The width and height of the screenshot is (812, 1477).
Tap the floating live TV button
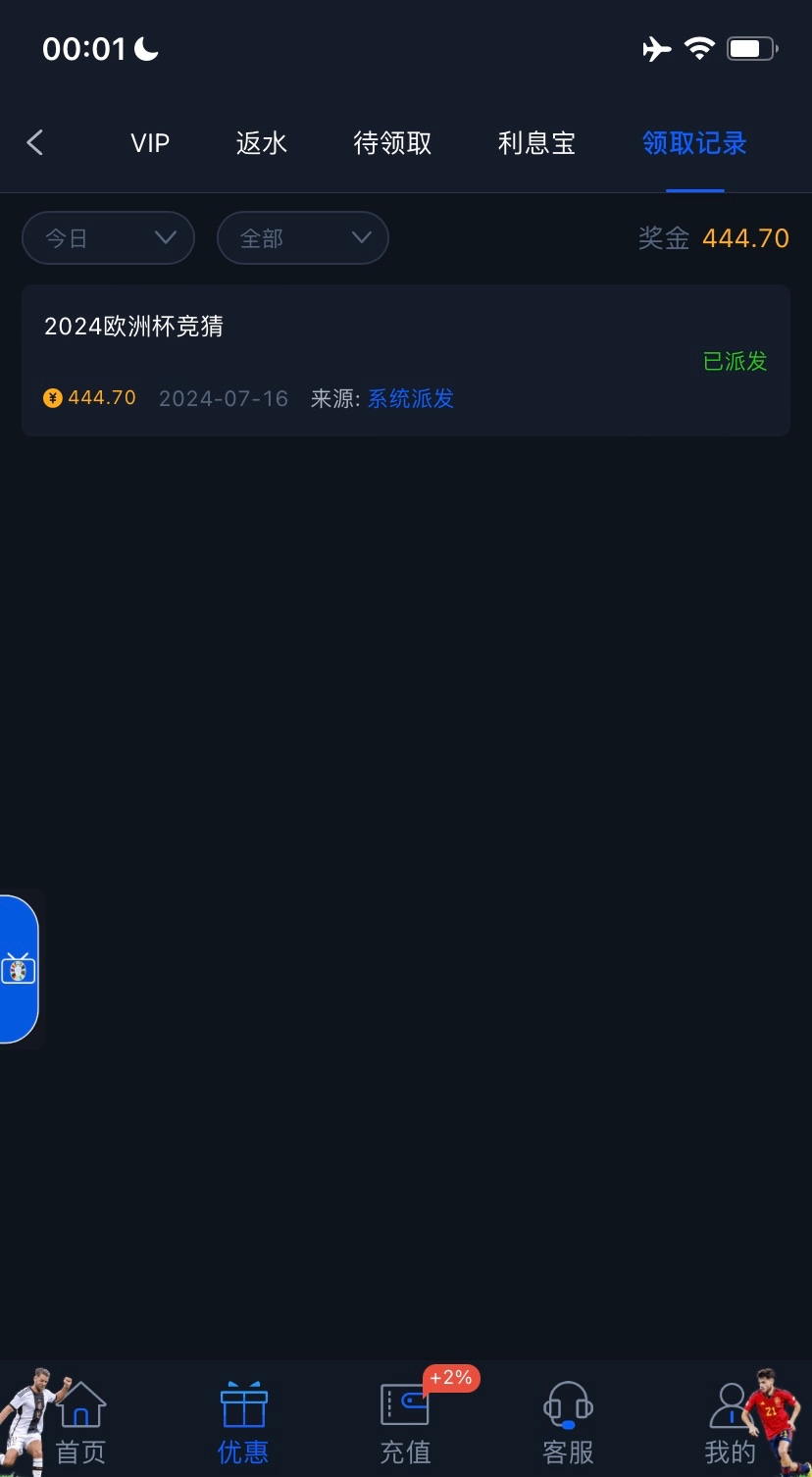19,969
